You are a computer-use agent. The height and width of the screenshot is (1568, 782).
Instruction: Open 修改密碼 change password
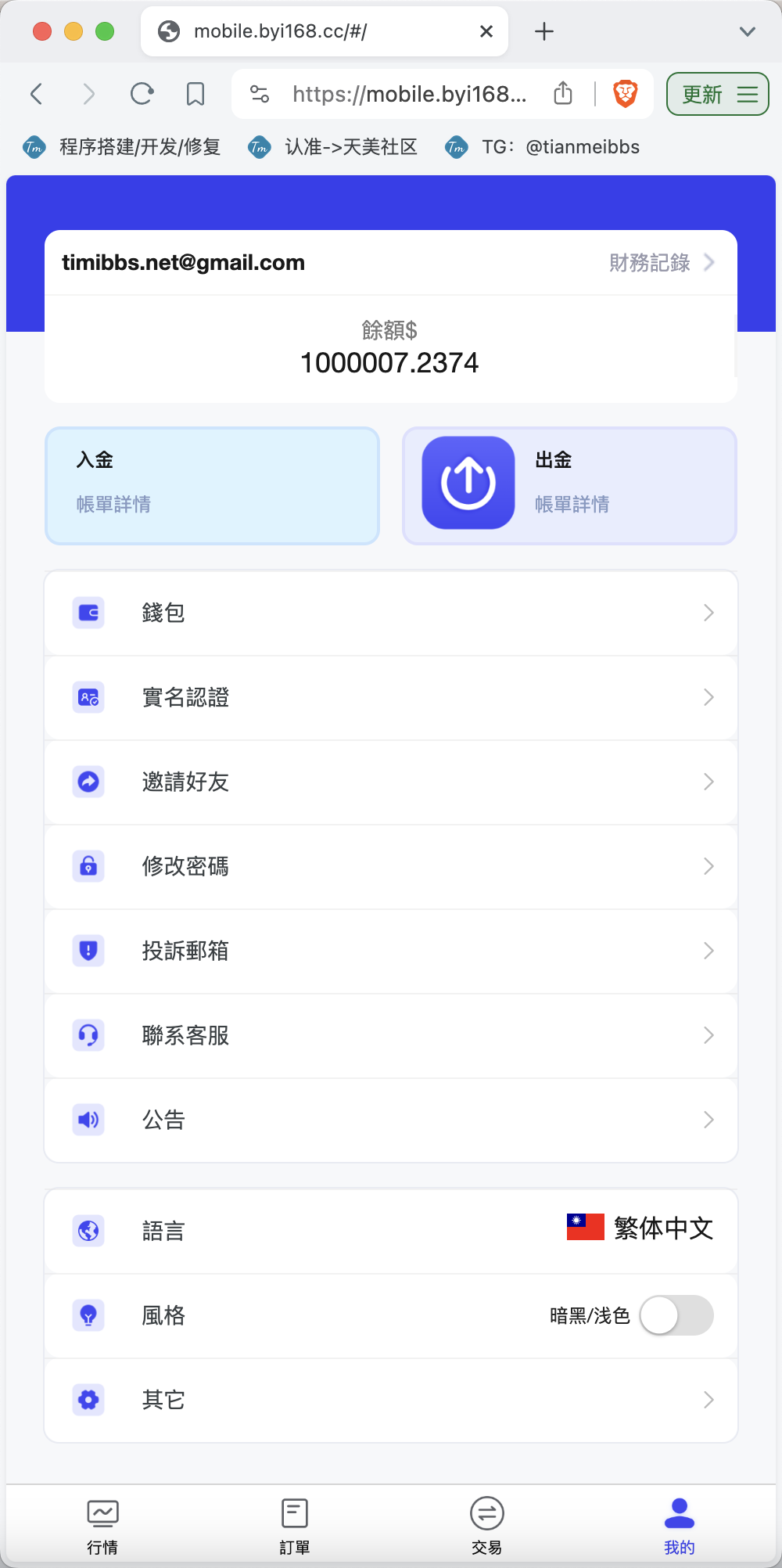tap(391, 866)
